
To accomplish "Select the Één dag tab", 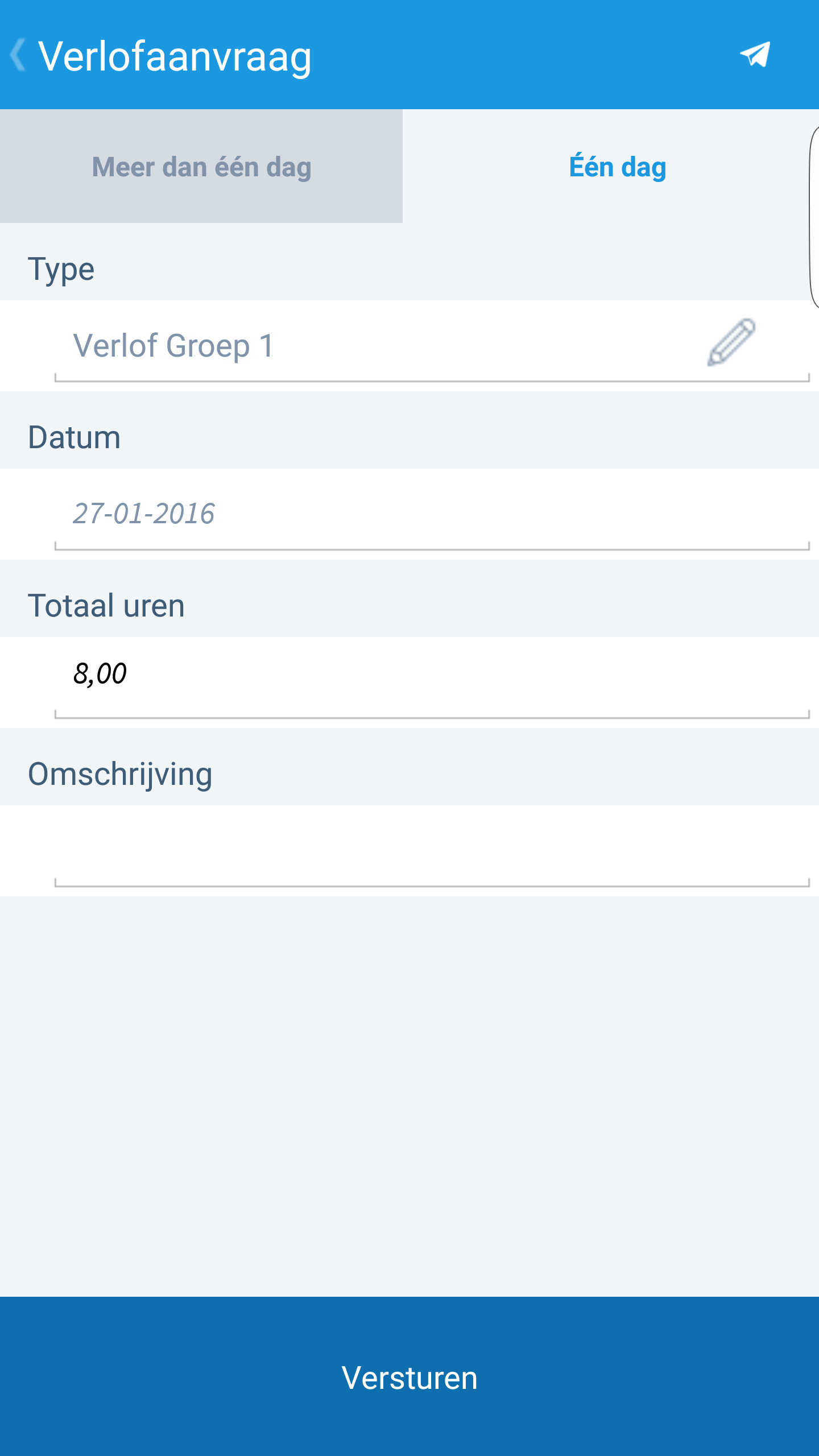I will (617, 167).
